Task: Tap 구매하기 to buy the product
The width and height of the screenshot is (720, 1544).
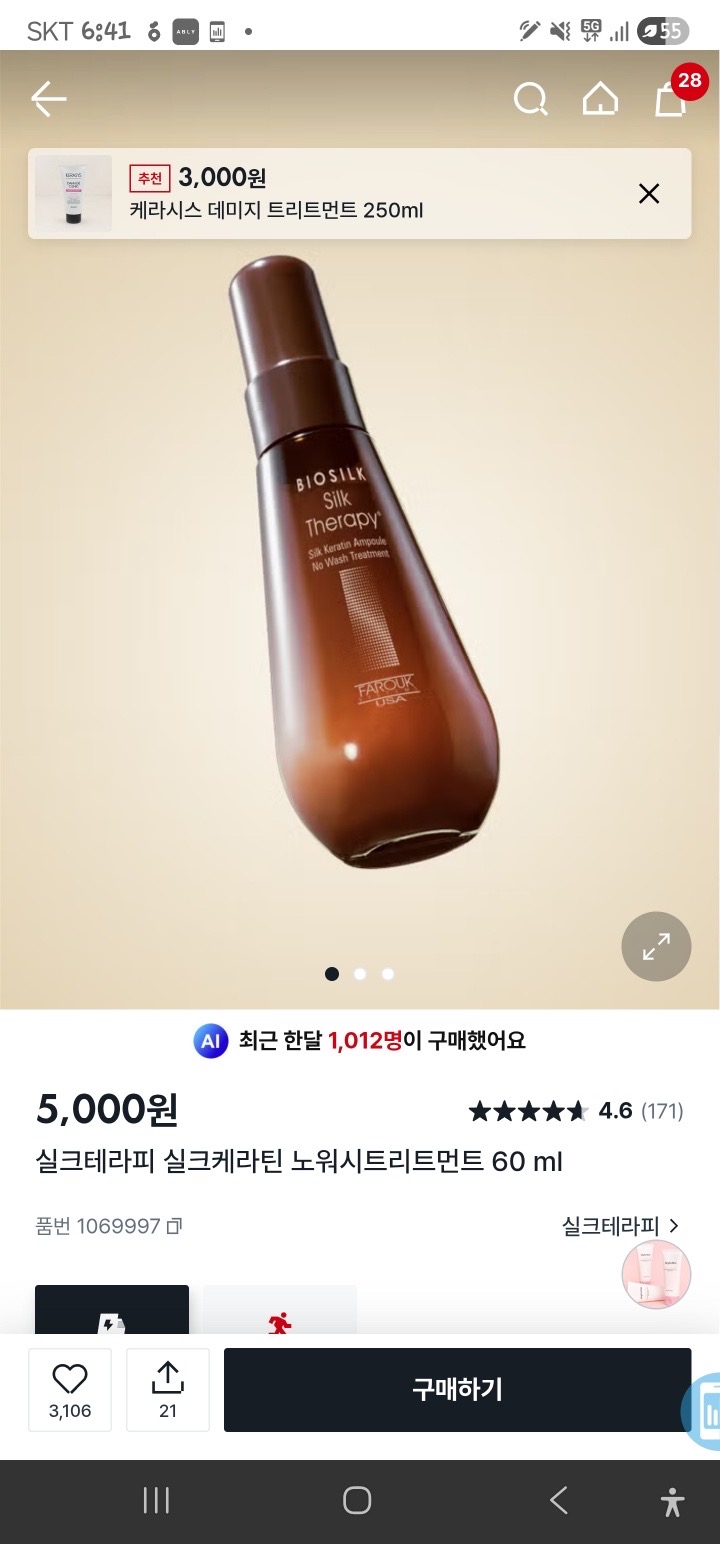Action: pyautogui.click(x=457, y=1389)
